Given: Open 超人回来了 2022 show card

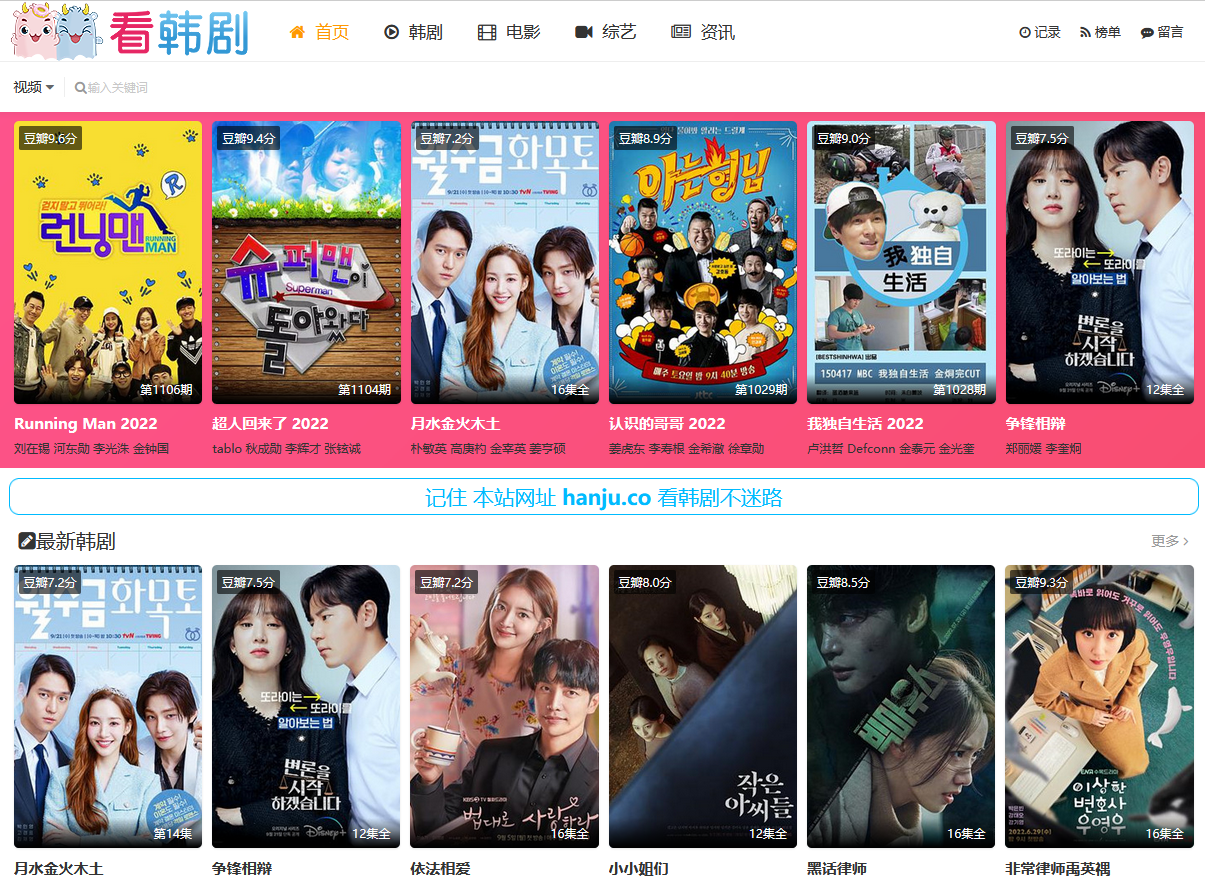Looking at the screenshot, I should point(306,262).
